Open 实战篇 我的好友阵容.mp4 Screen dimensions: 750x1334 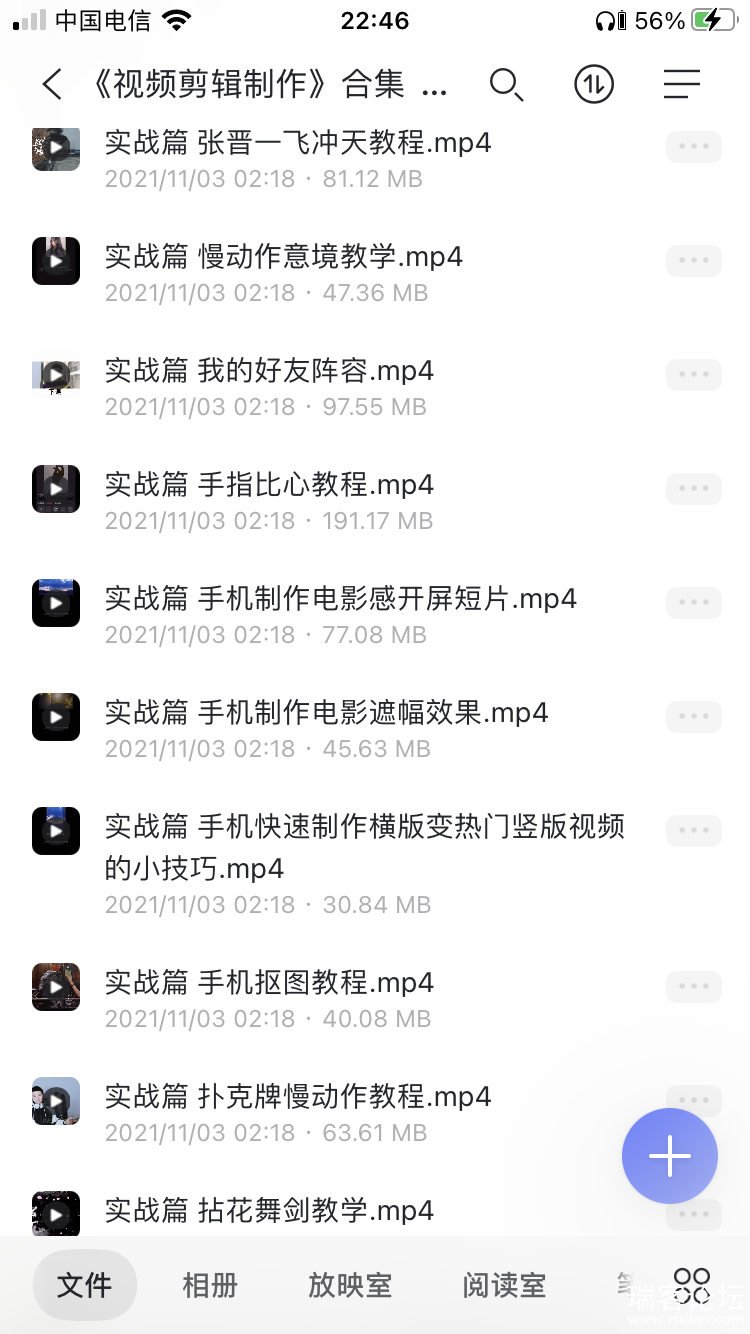coord(269,371)
